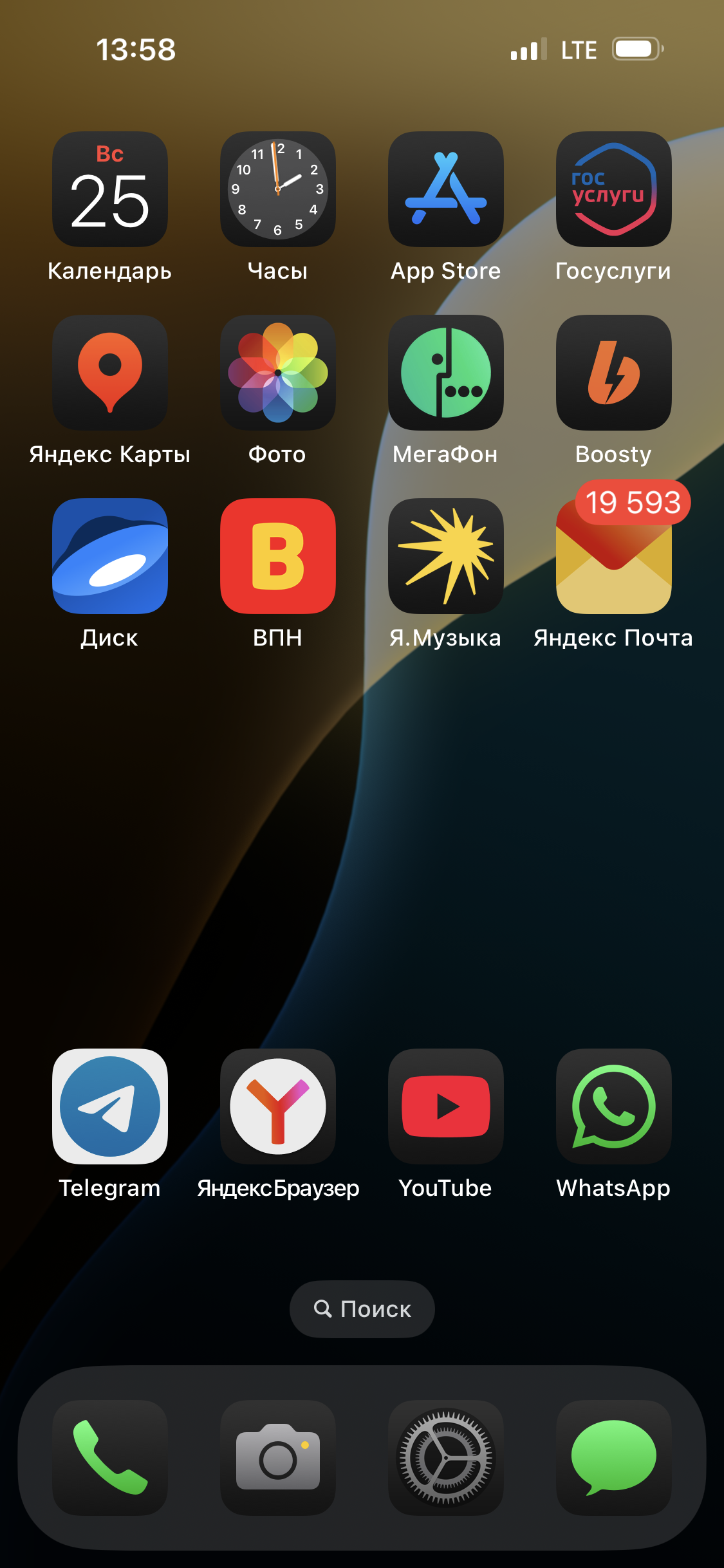The width and height of the screenshot is (724, 1568).
Task: Launch the Госуслуги app
Action: coord(614,189)
